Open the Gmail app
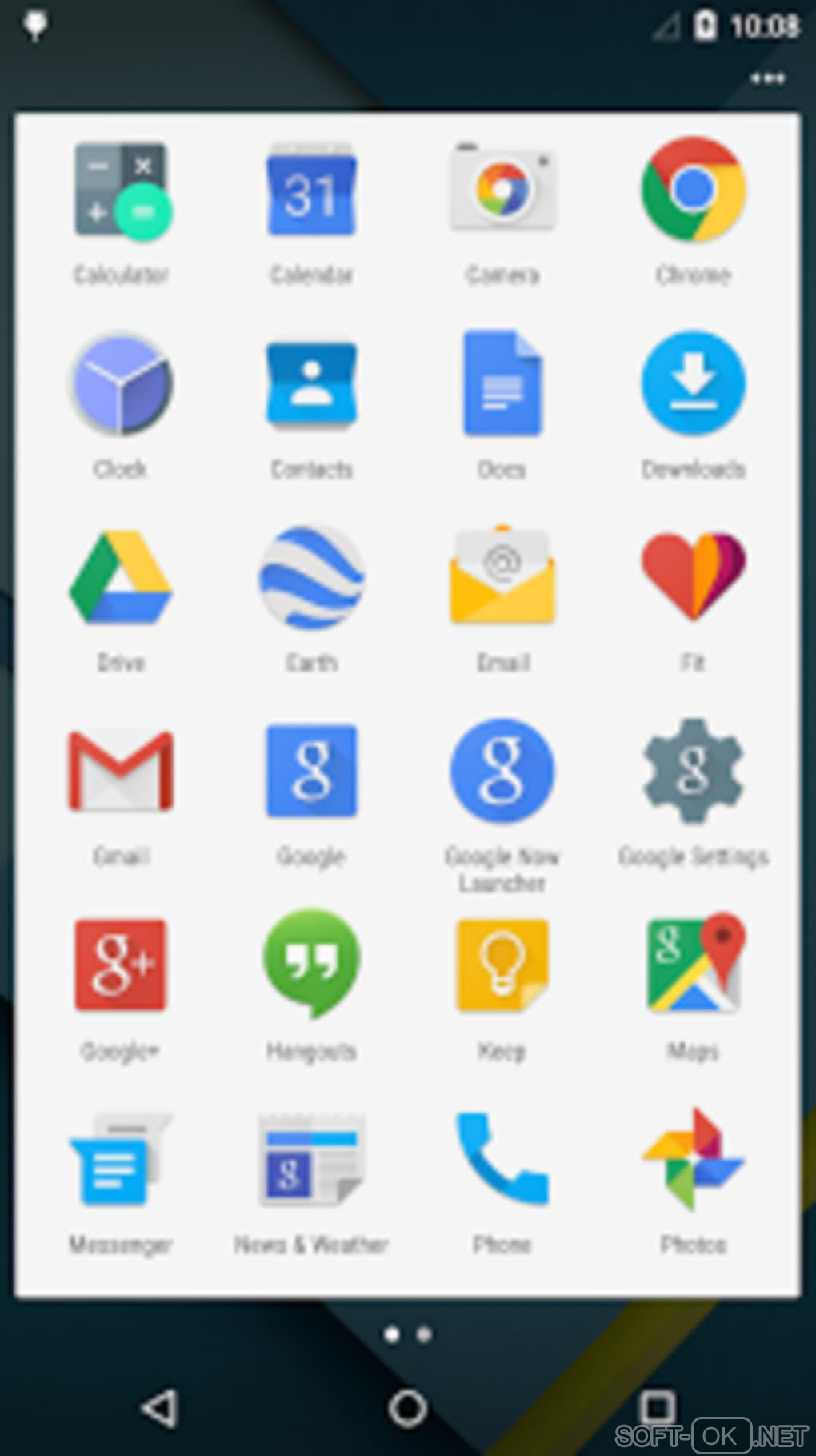Image resolution: width=816 pixels, height=1456 pixels. click(x=121, y=772)
